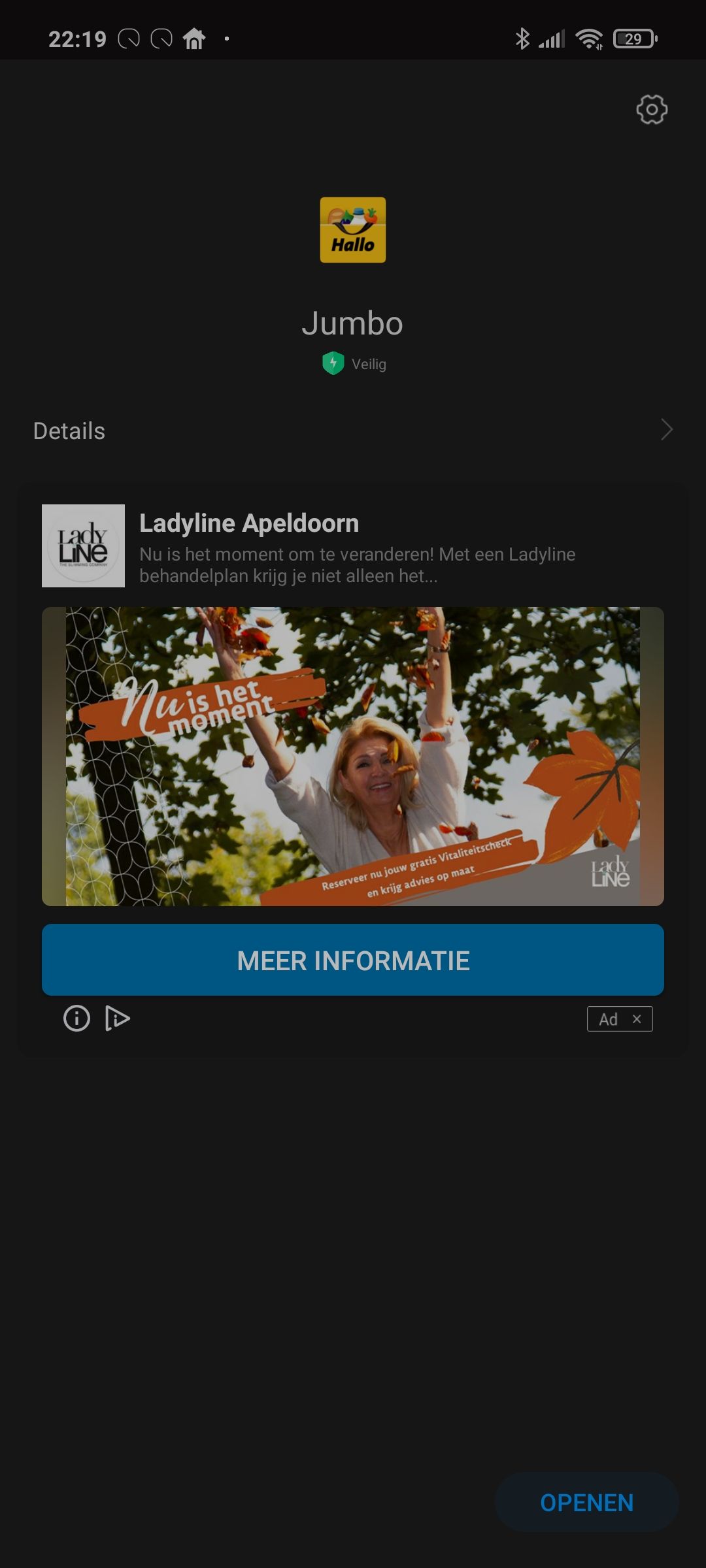Viewport: 706px width, 1568px height.
Task: Dismiss the ad with the Ad close button
Action: [636, 1019]
